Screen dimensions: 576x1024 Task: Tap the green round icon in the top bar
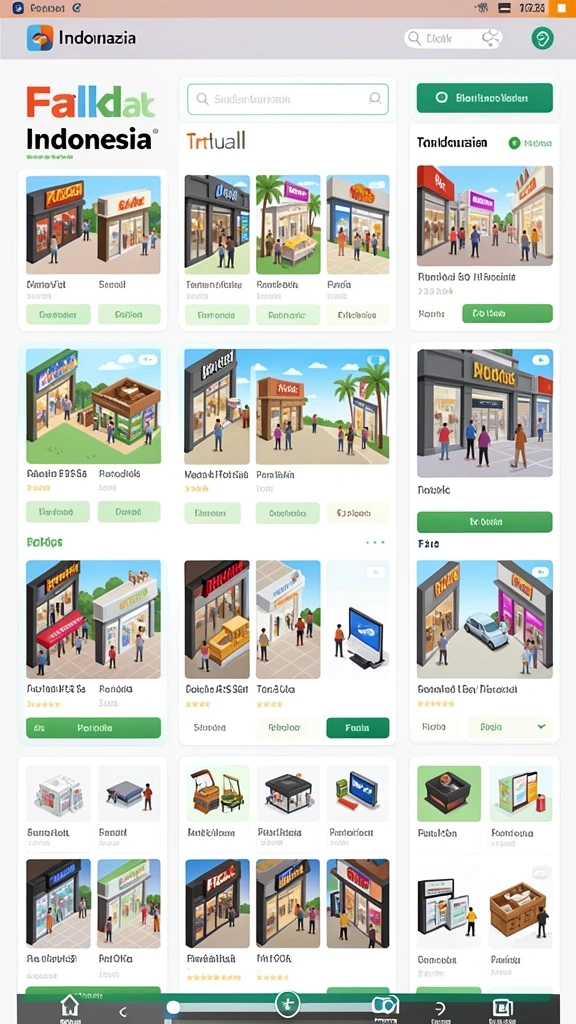click(542, 38)
